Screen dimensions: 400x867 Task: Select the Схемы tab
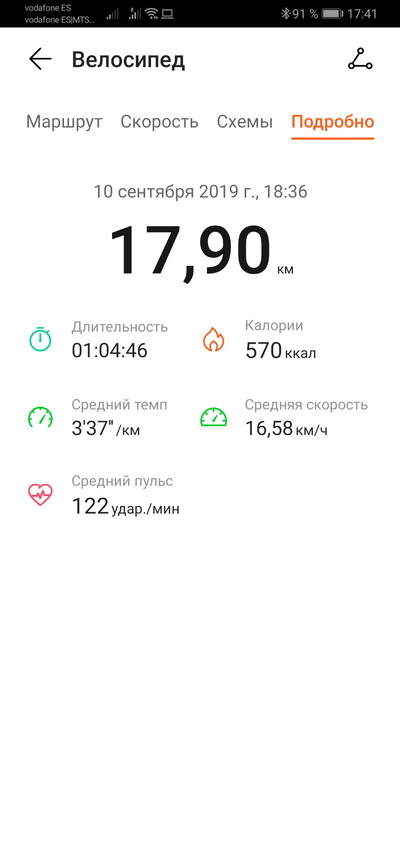pyautogui.click(x=245, y=122)
